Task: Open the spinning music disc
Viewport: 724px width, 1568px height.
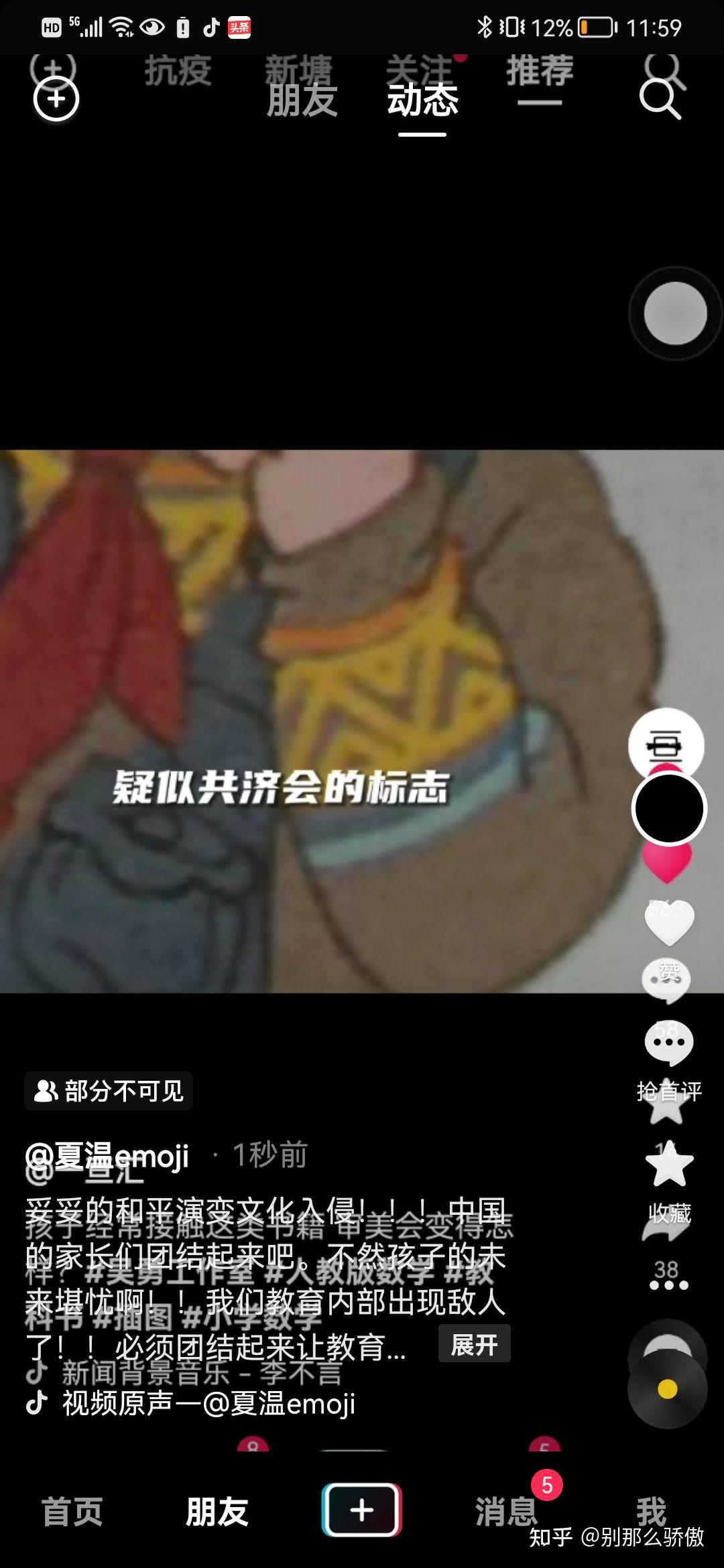Action: tap(667, 1388)
